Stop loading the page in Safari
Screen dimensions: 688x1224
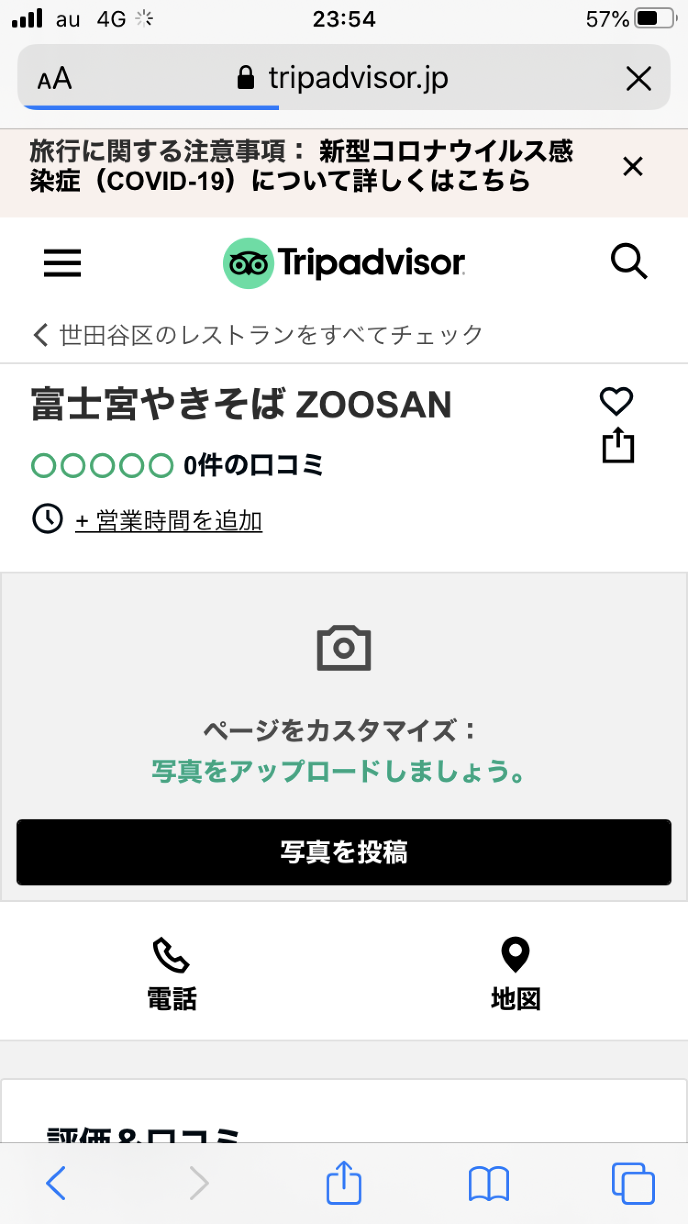[638, 79]
